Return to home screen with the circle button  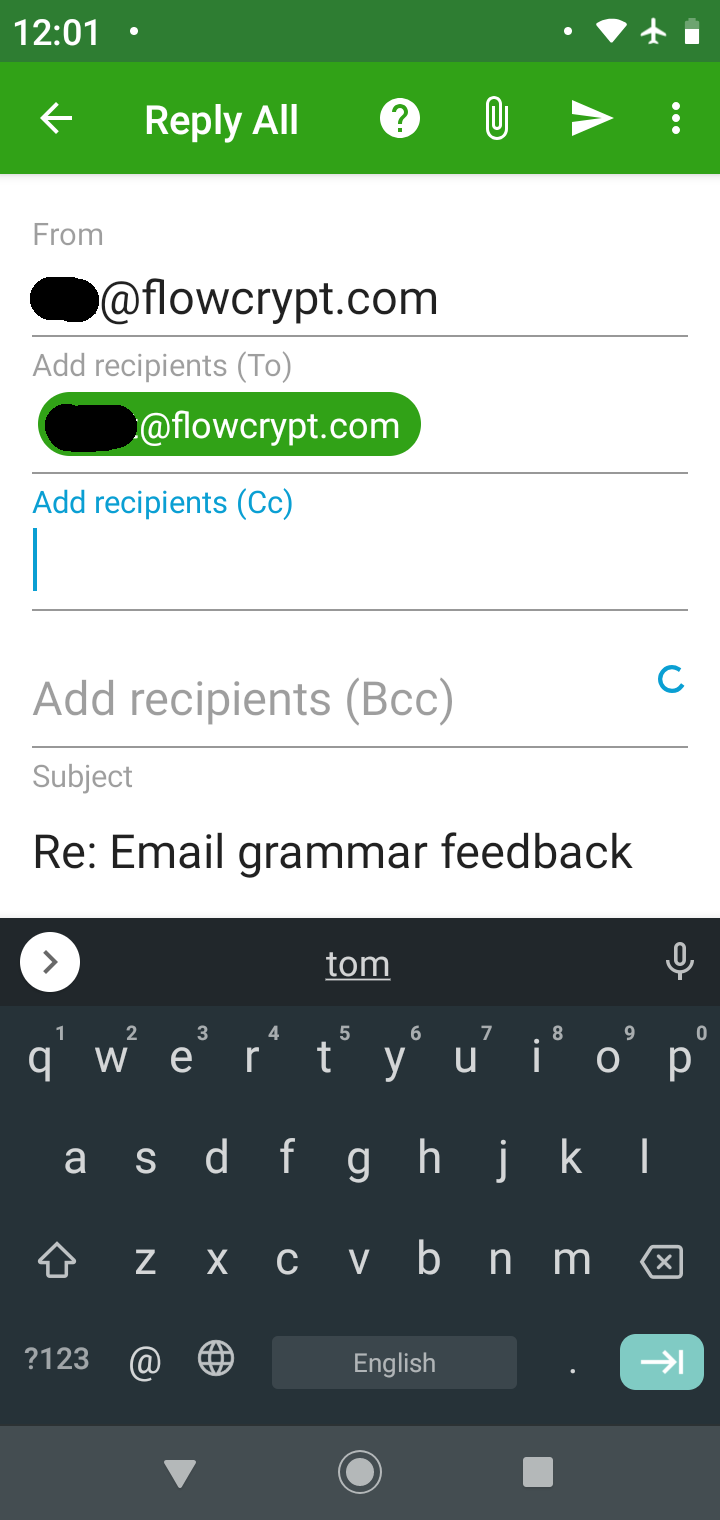click(x=360, y=1472)
